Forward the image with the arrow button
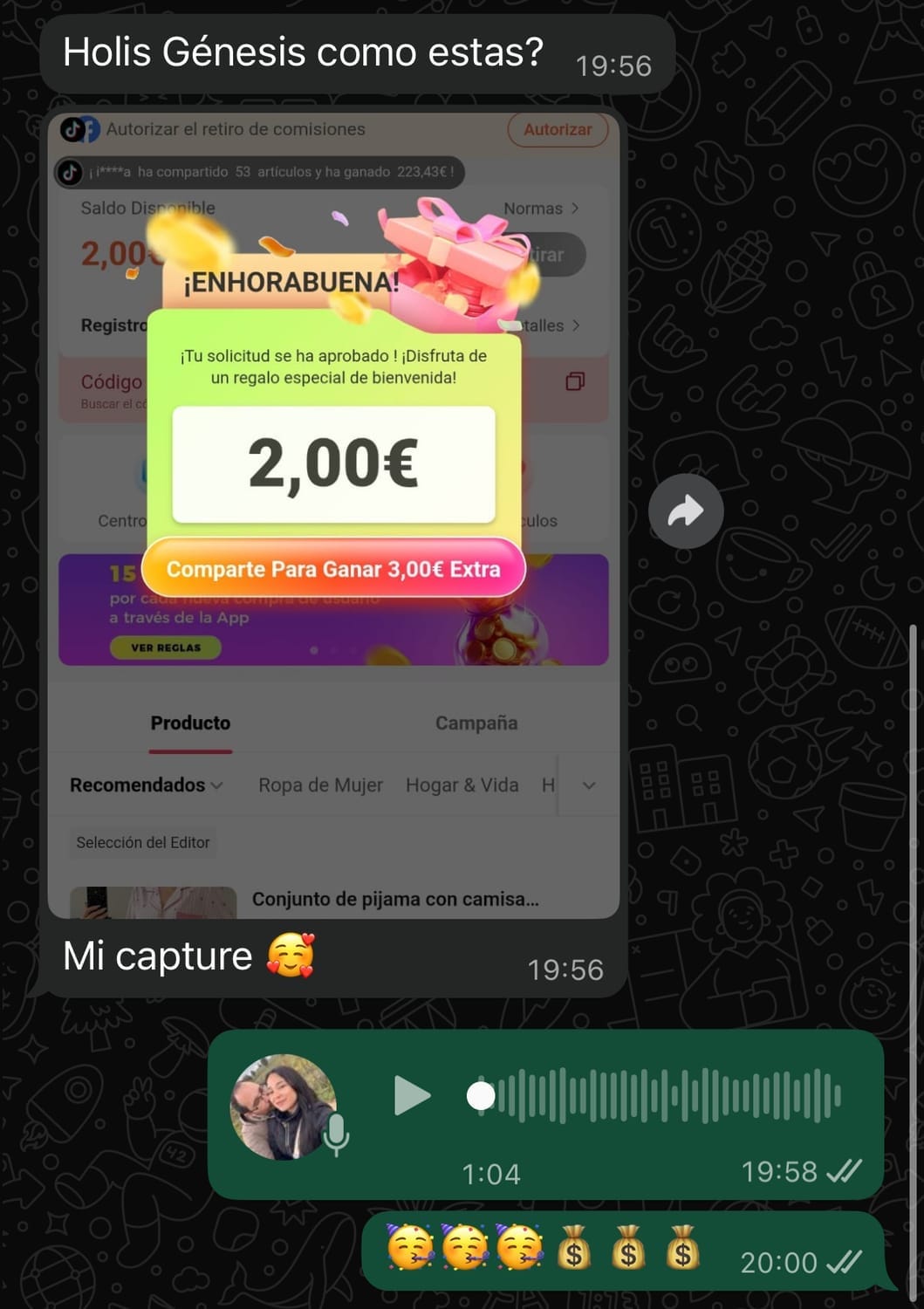 point(686,511)
